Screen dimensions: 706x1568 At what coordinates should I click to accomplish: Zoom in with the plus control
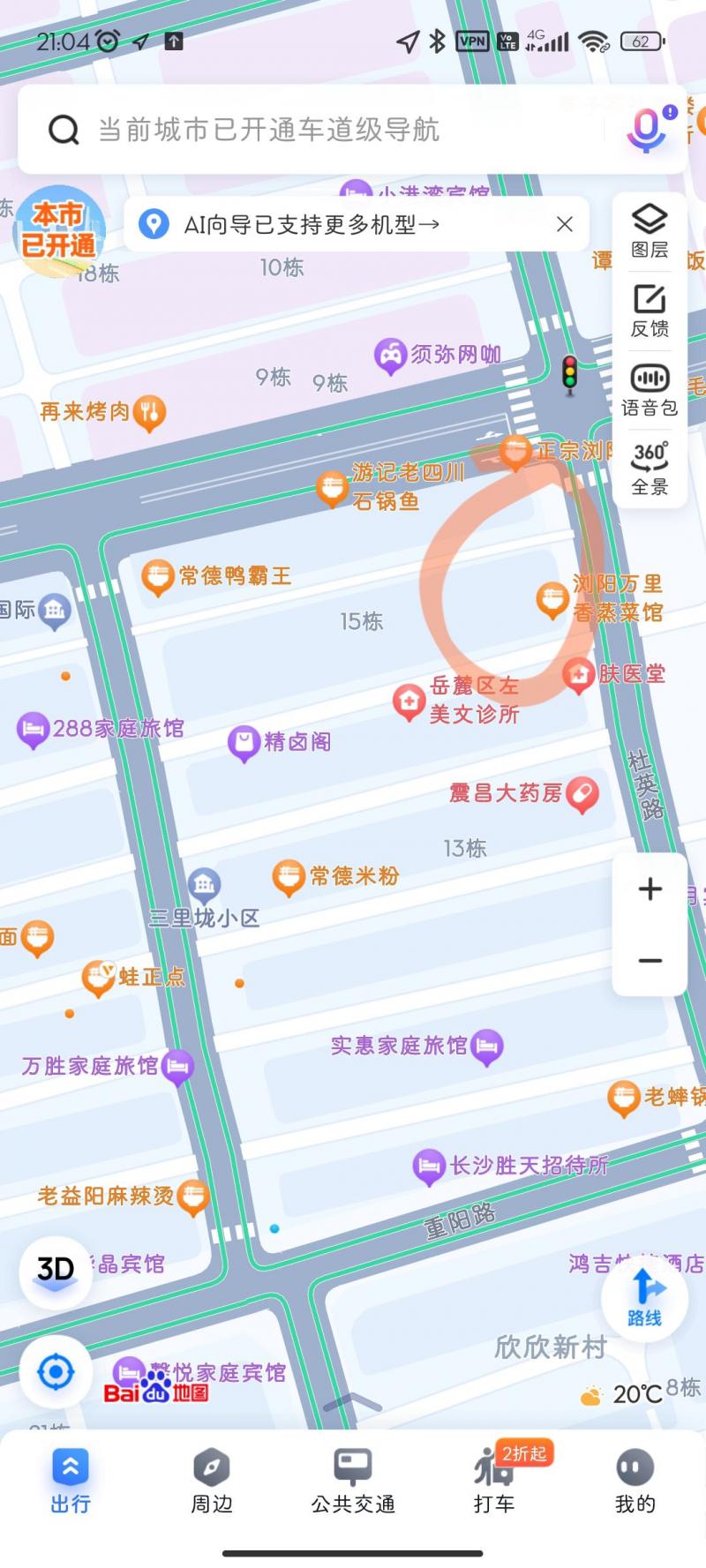coord(649,889)
